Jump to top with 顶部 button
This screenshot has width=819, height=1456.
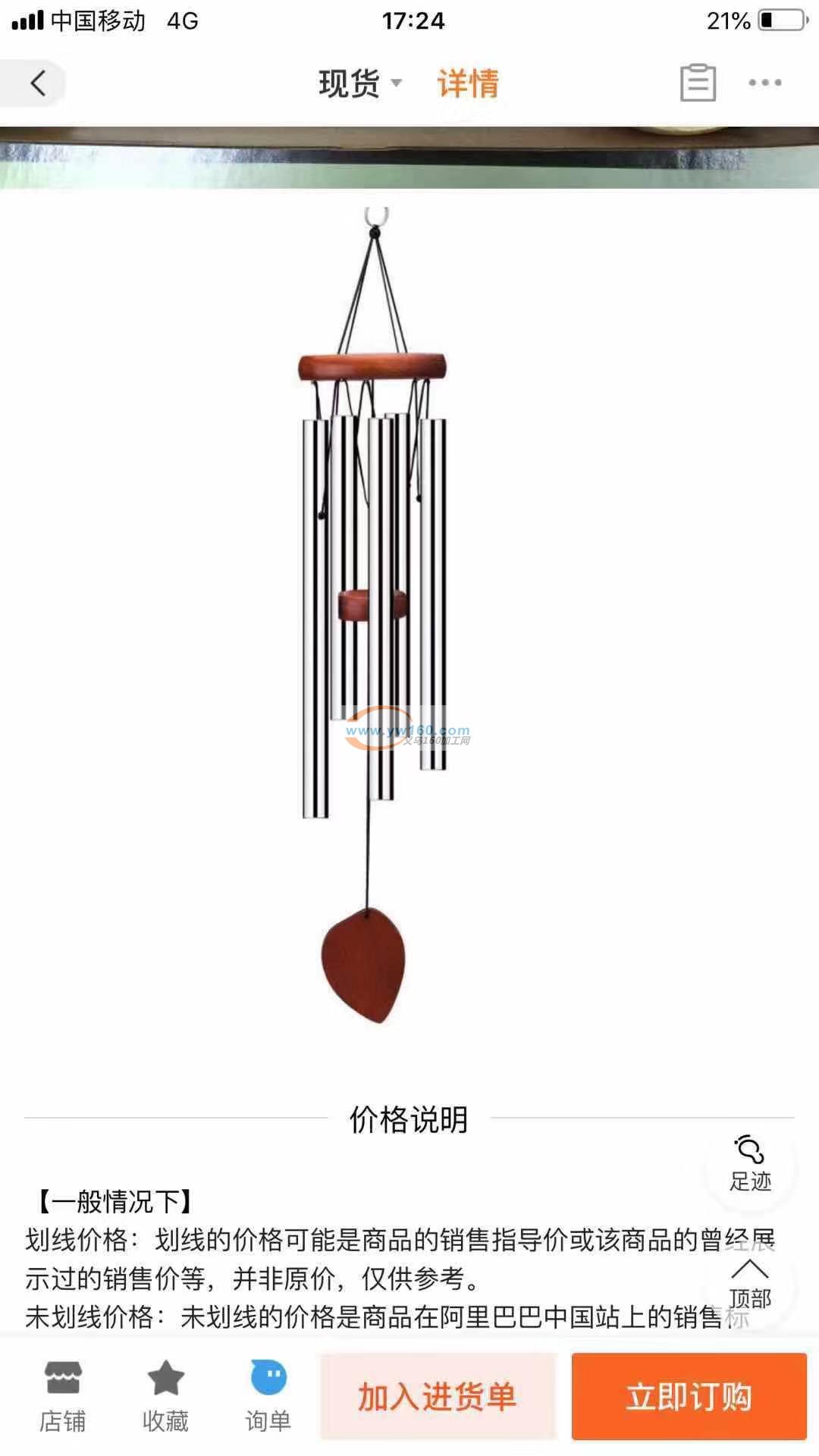point(750,1283)
